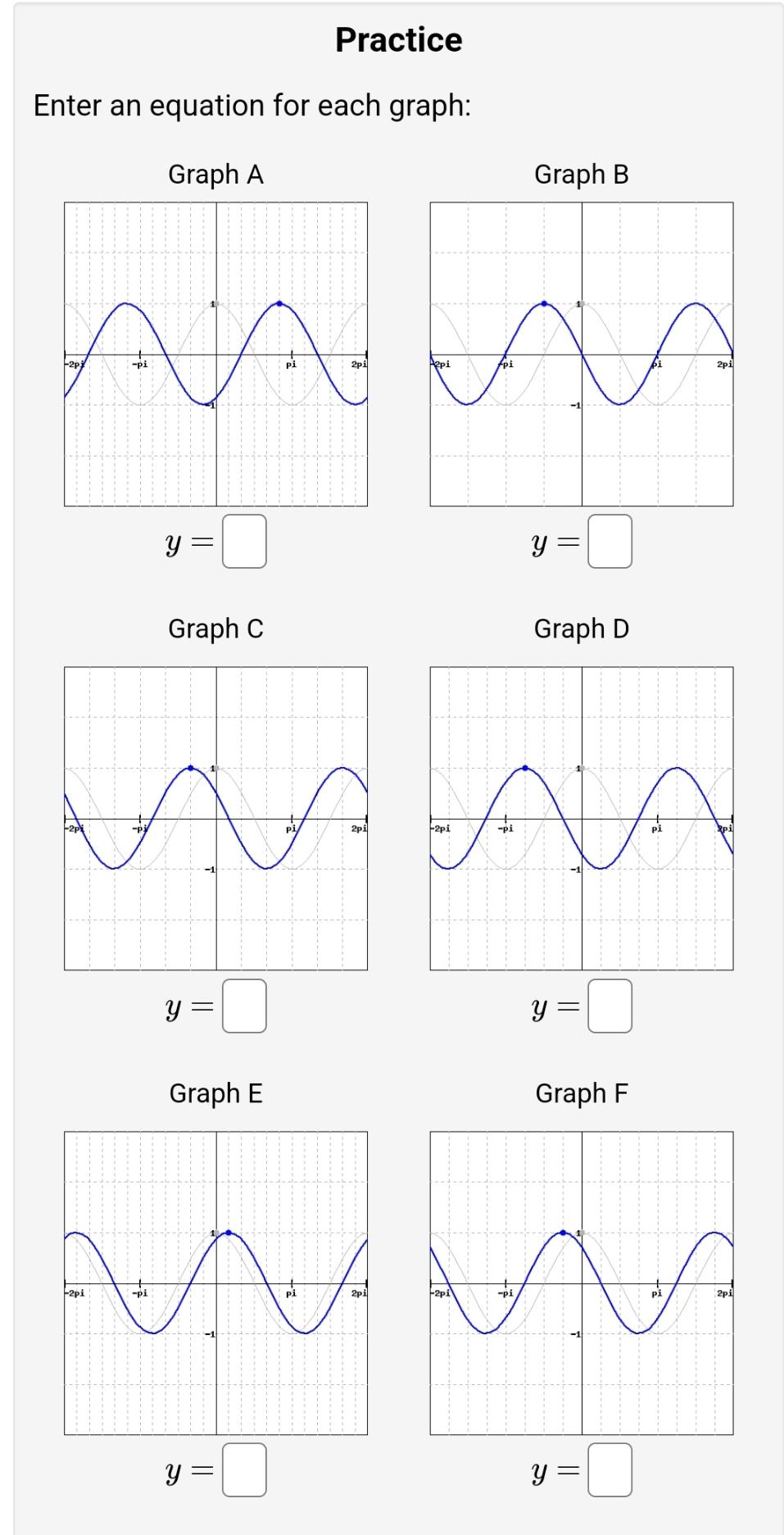
Task: Click Graph B's equation entry field
Action: (x=610, y=543)
